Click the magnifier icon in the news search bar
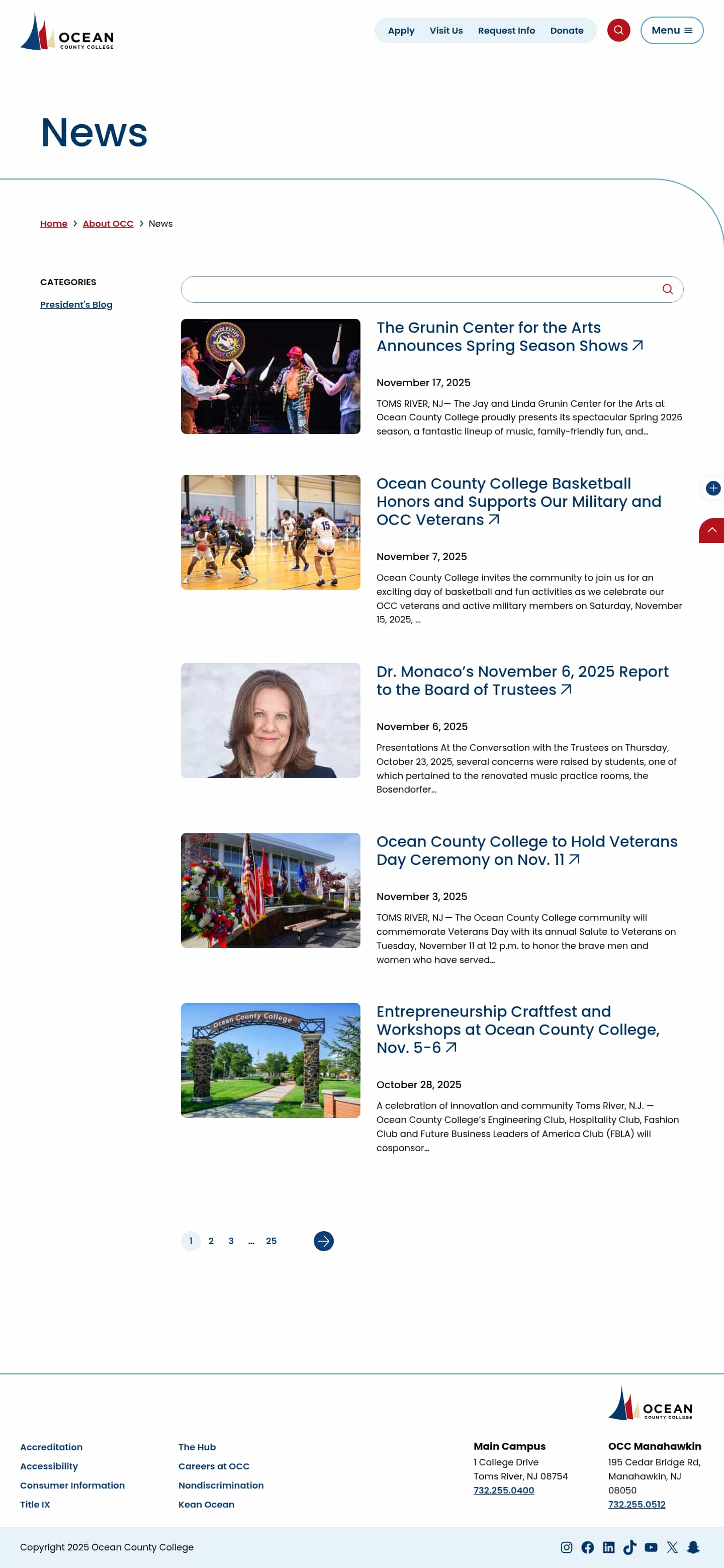The width and height of the screenshot is (724, 1568). pos(667,289)
